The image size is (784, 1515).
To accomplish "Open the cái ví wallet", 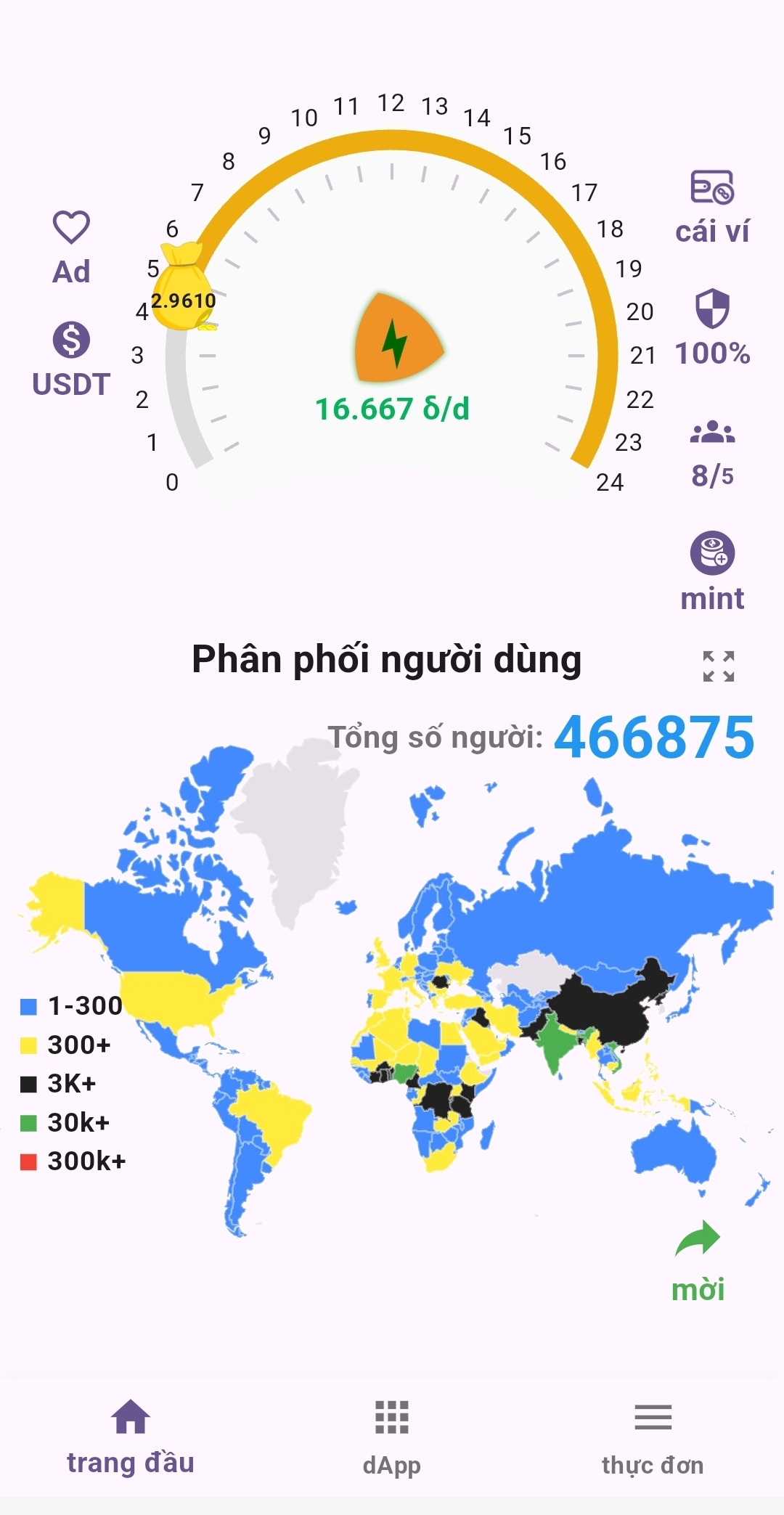I will click(x=711, y=207).
